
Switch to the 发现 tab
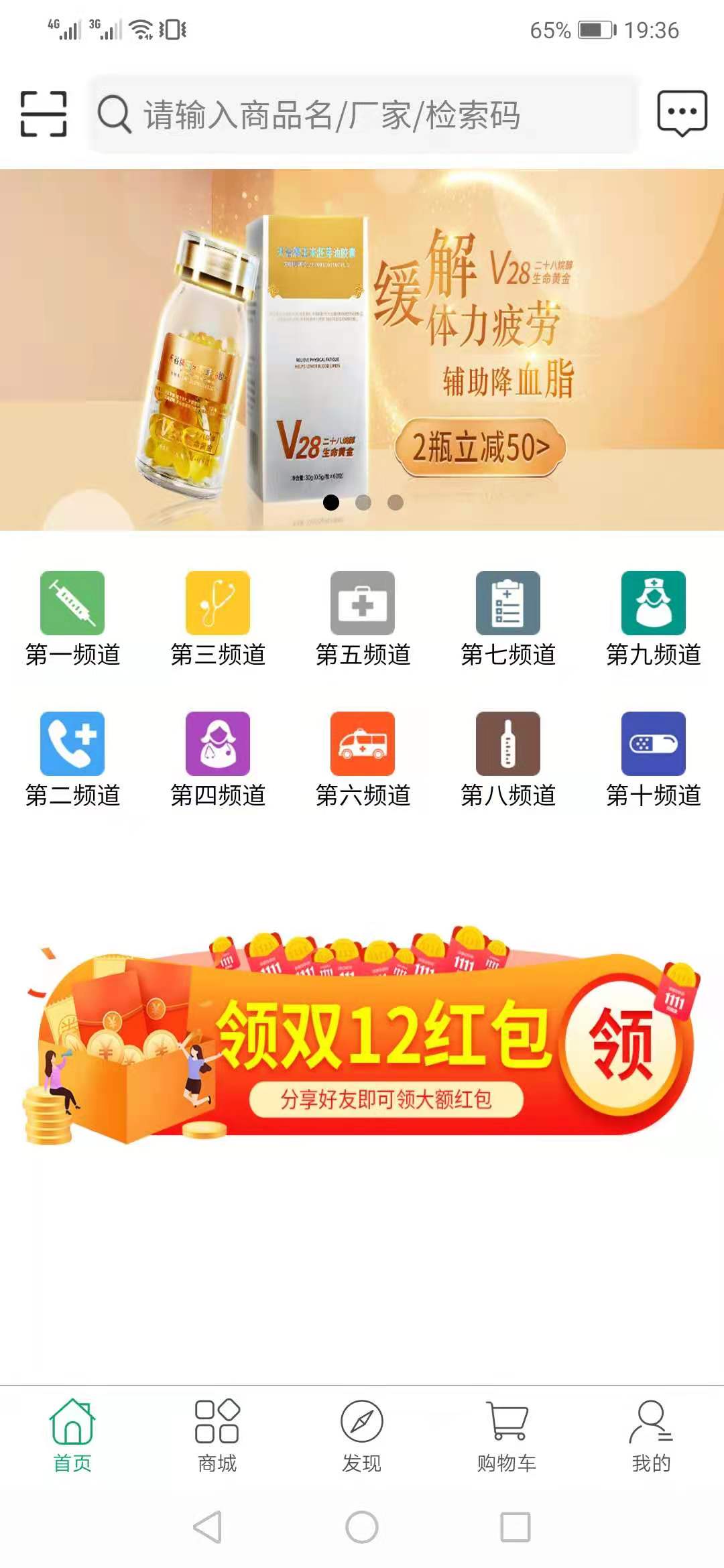tap(362, 1435)
